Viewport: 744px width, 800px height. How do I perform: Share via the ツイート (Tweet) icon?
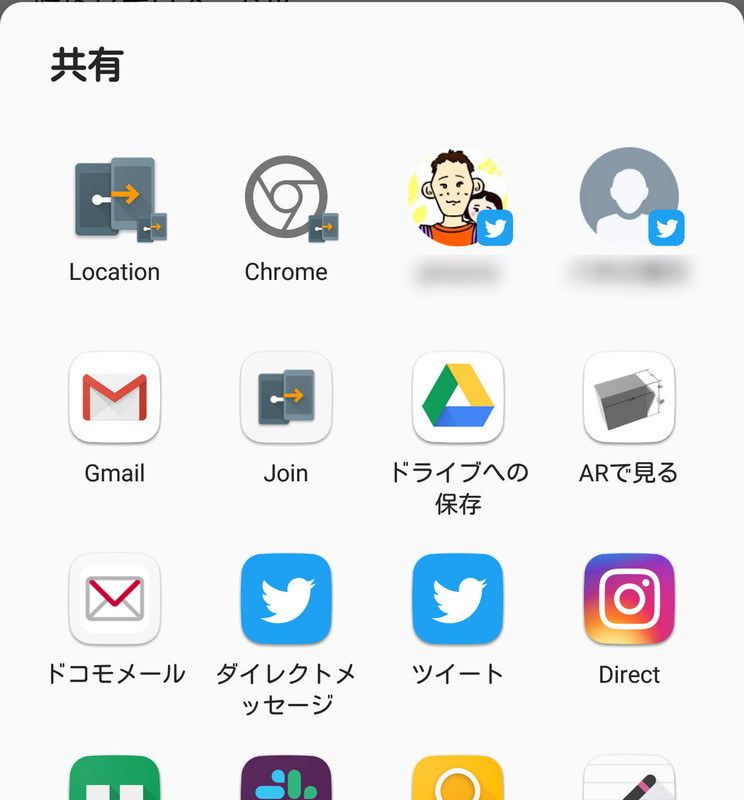458,601
